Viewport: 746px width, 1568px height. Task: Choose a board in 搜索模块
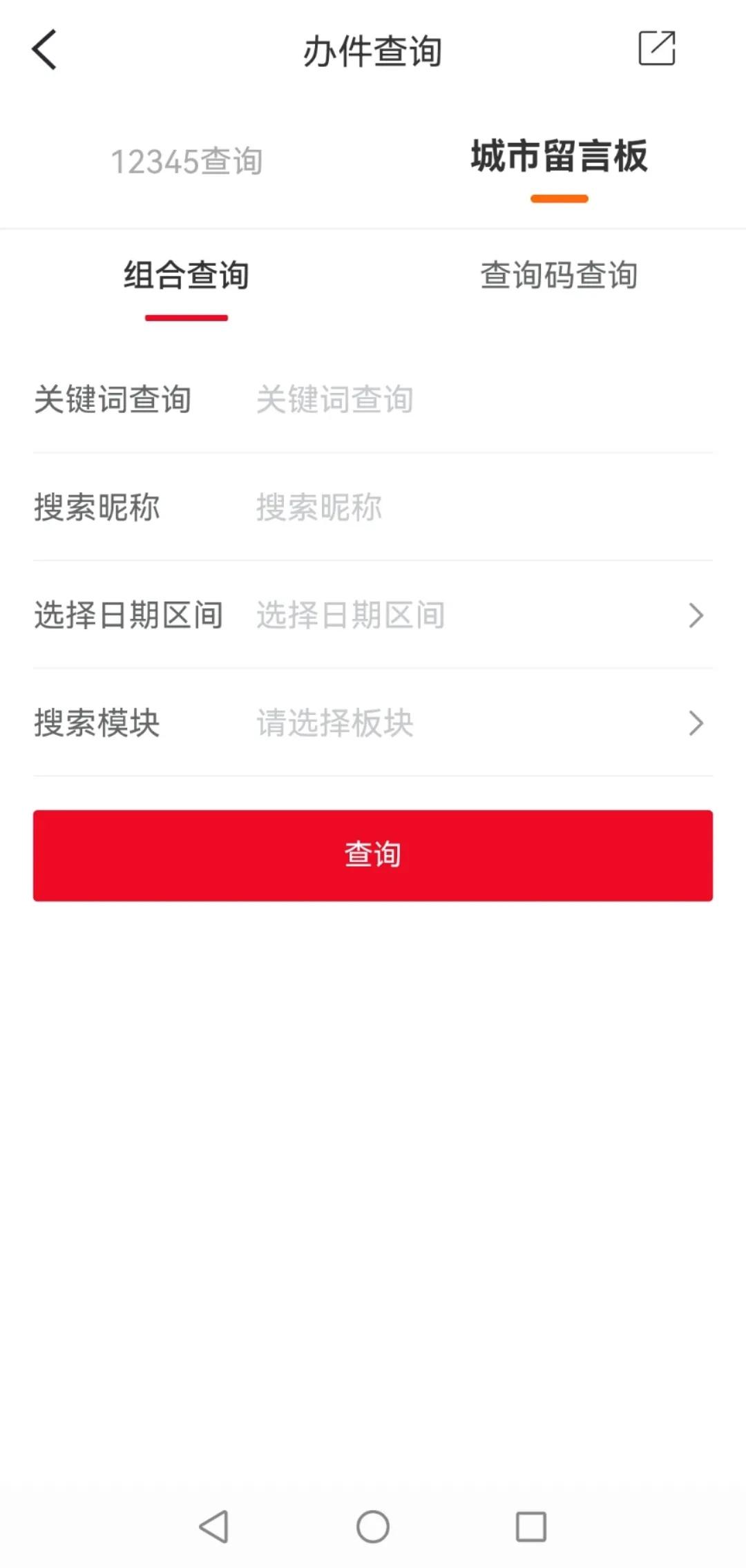click(477, 723)
